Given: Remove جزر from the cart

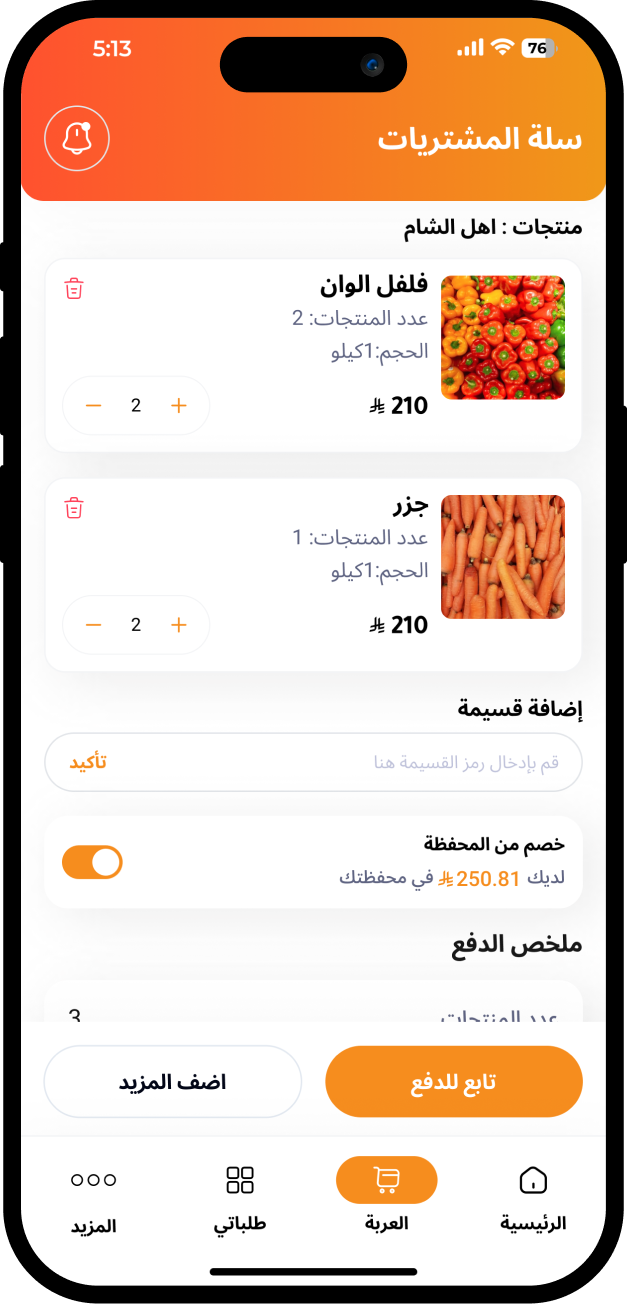Looking at the screenshot, I should tap(74, 508).
